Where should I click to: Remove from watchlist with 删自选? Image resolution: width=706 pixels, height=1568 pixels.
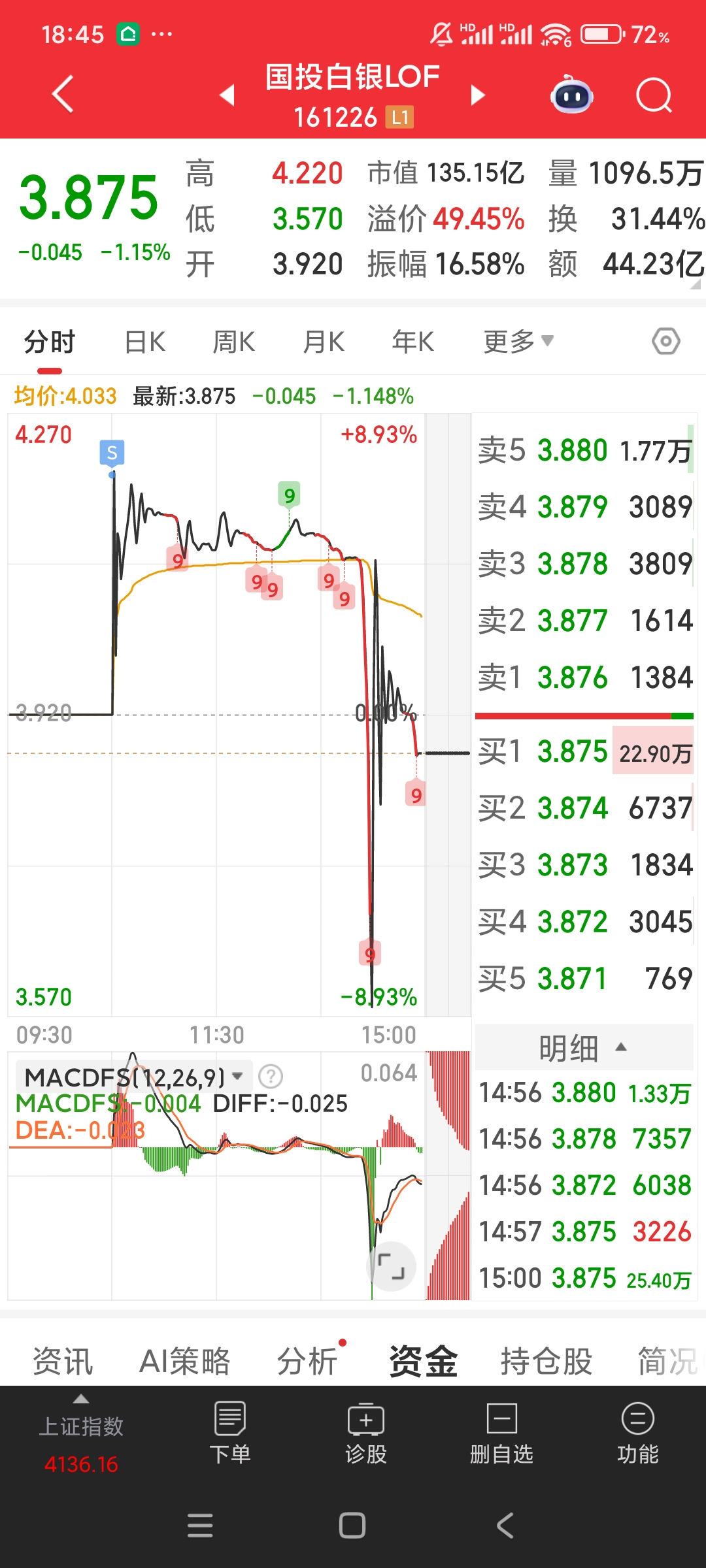pos(501,1433)
